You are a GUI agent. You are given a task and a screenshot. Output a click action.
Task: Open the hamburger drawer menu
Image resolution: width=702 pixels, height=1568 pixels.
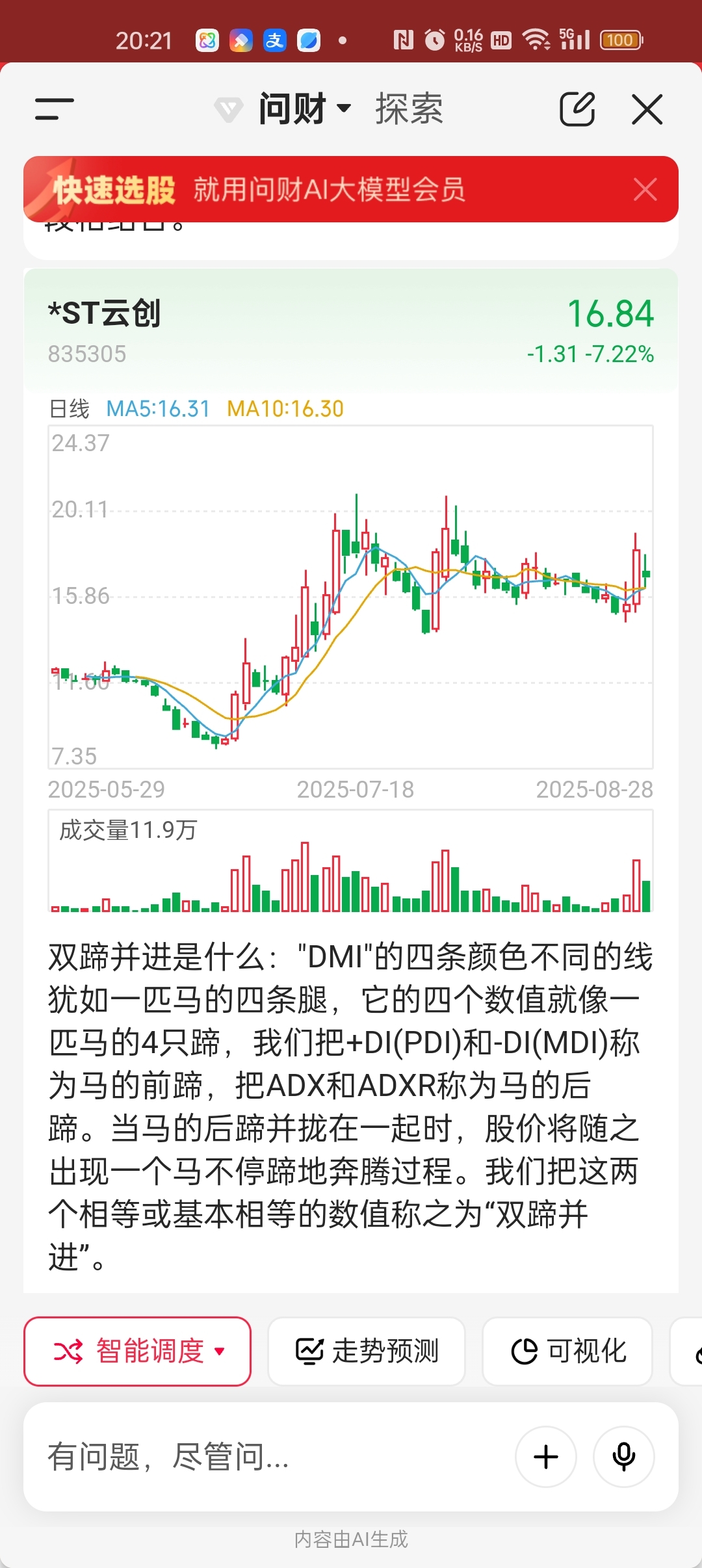point(54,109)
